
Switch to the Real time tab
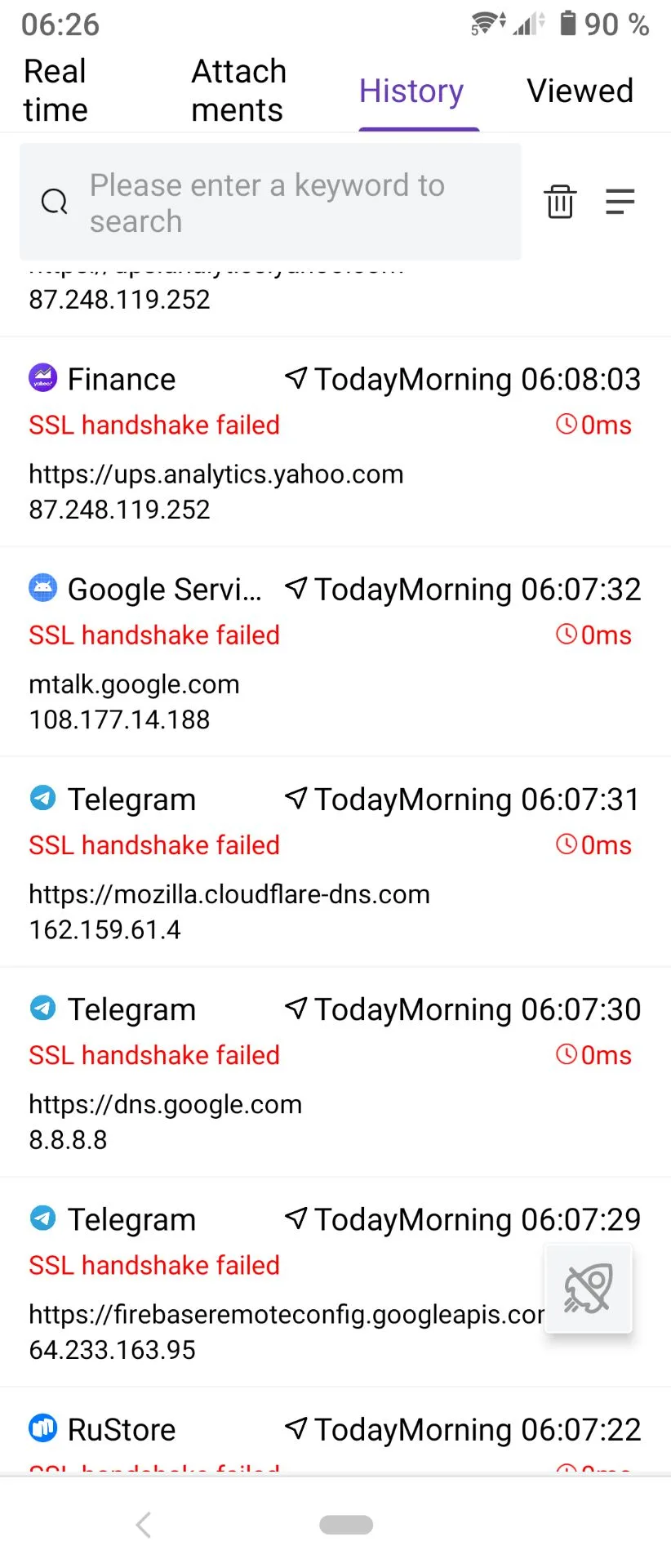[x=56, y=91]
